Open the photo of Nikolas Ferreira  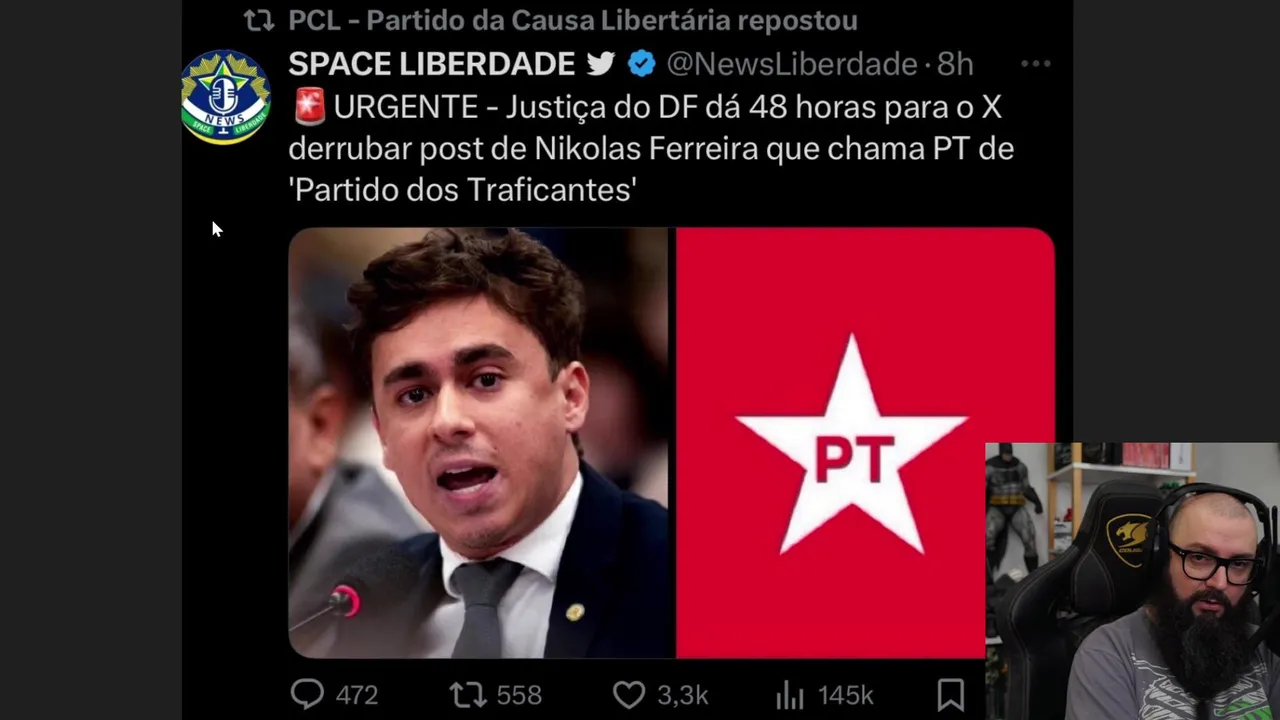(478, 442)
